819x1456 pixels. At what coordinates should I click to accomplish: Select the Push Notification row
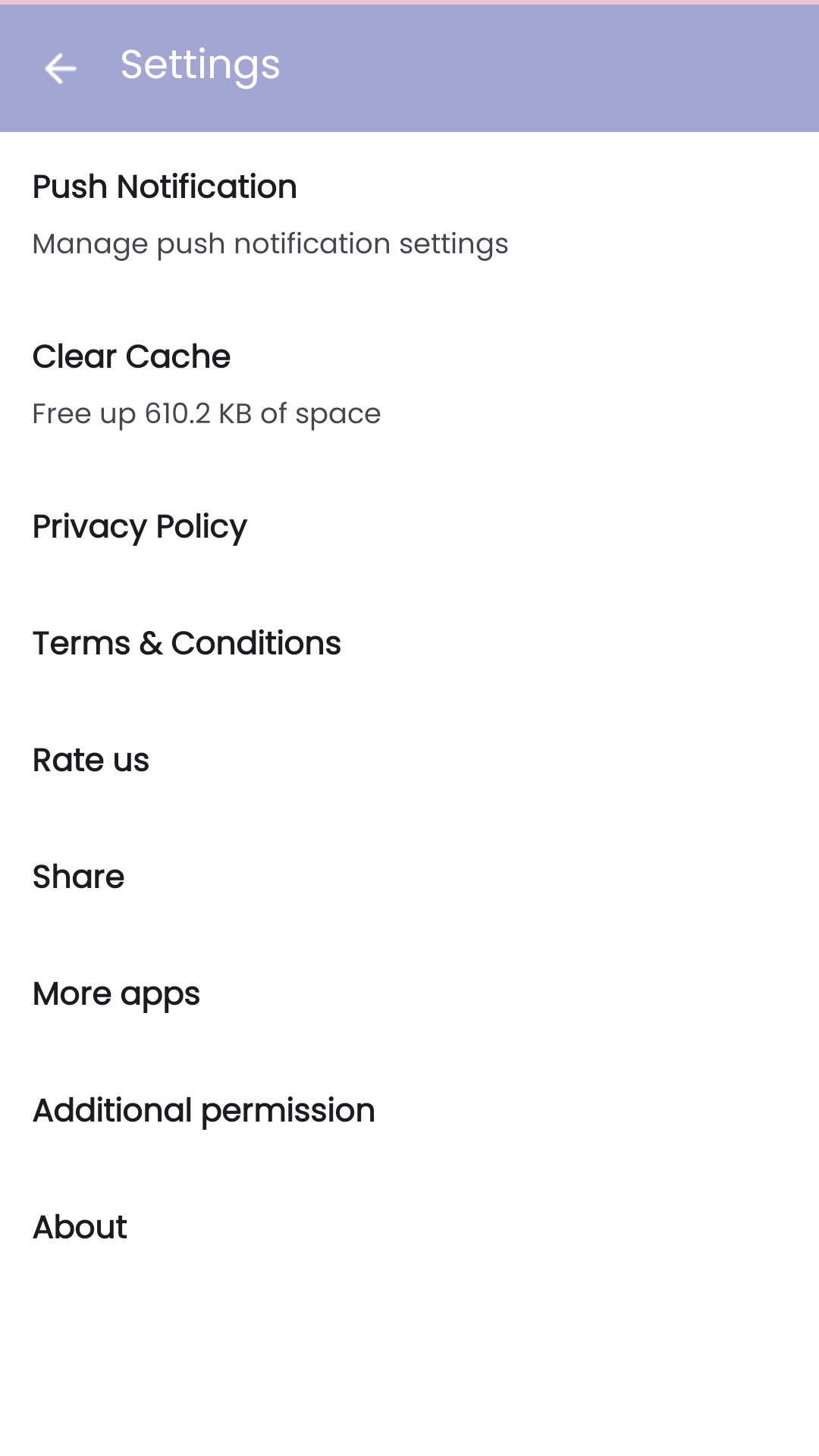[164, 187]
